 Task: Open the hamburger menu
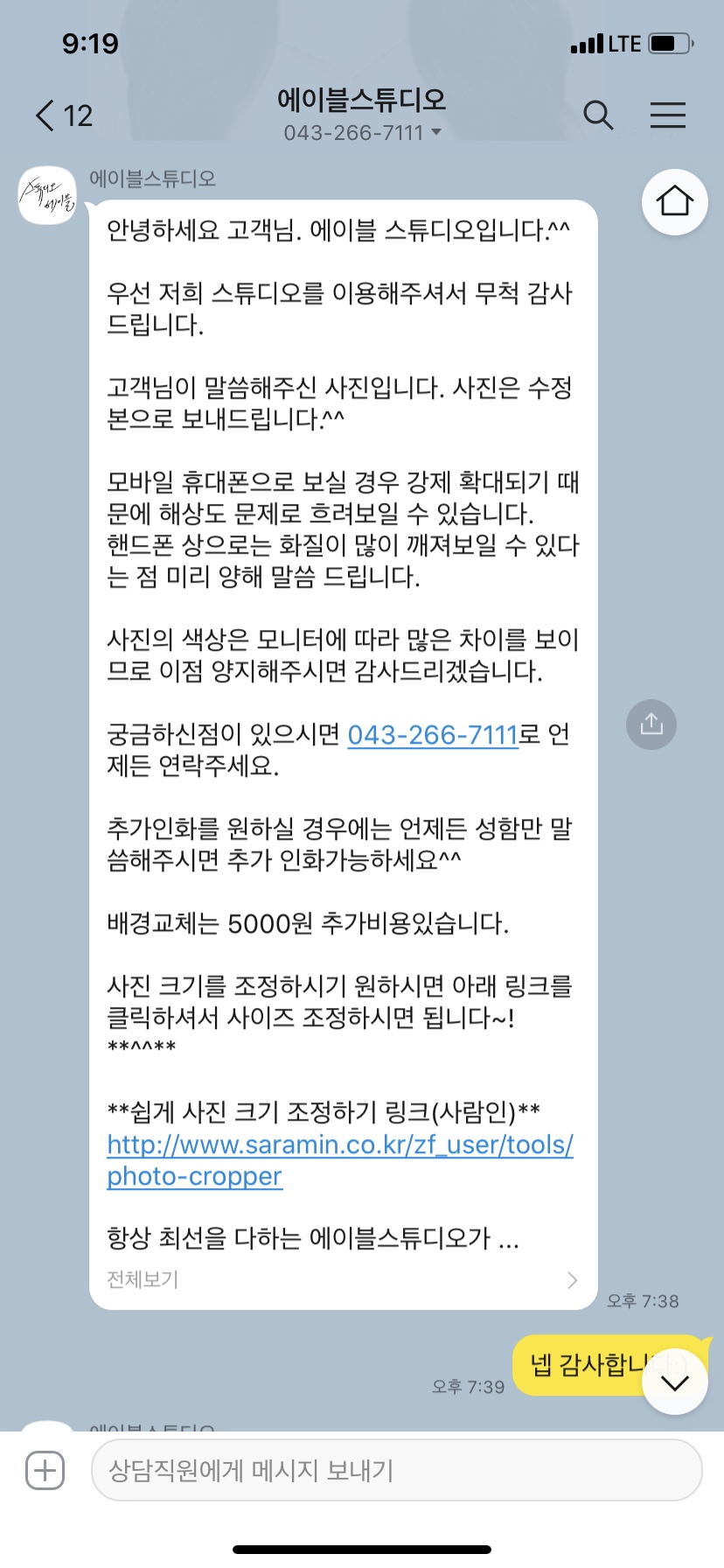coord(667,115)
